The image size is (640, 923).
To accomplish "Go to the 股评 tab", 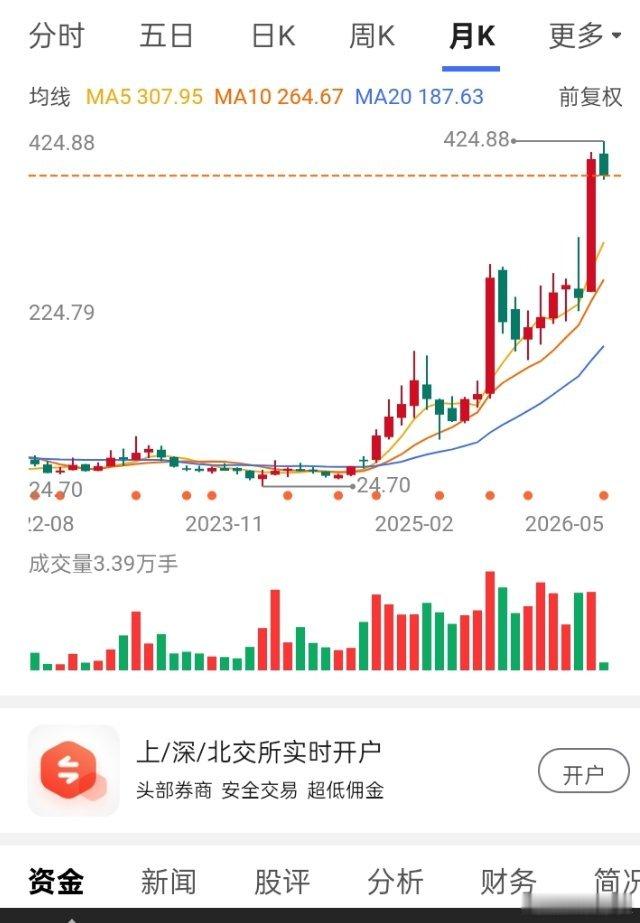I will click(281, 882).
